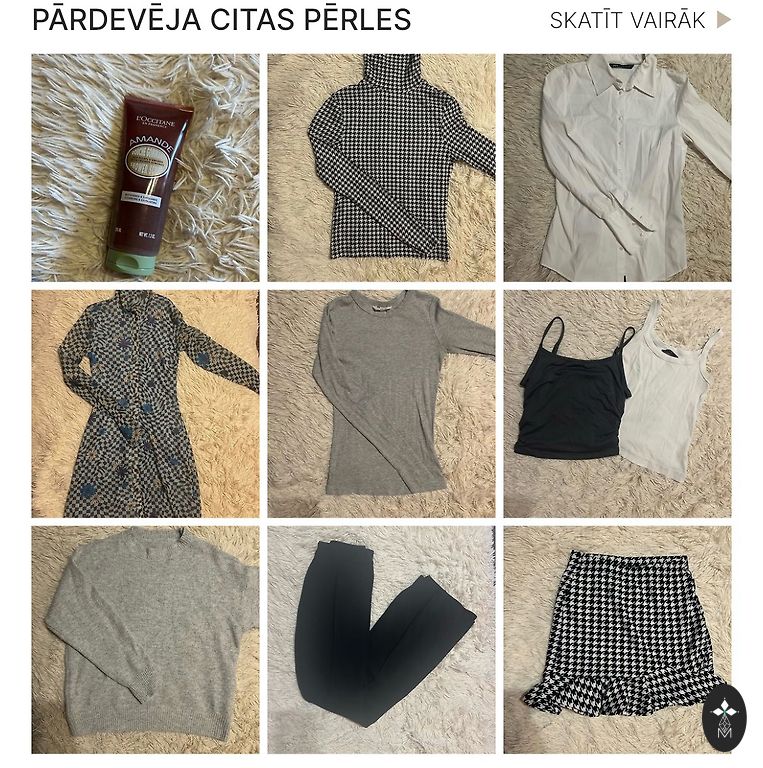
Task: Open the white button-up shirt listing
Action: 617,168
